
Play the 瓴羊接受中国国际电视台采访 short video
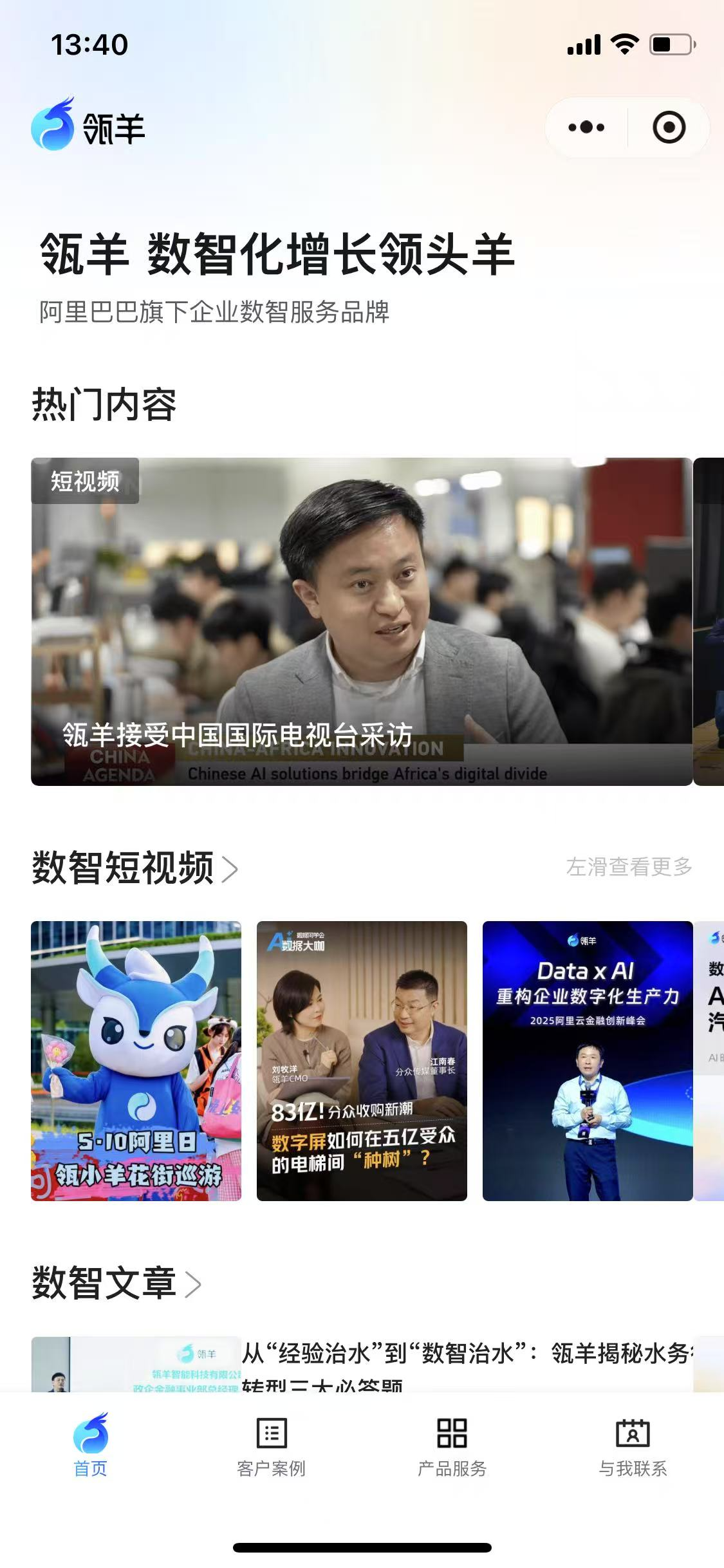click(361, 621)
